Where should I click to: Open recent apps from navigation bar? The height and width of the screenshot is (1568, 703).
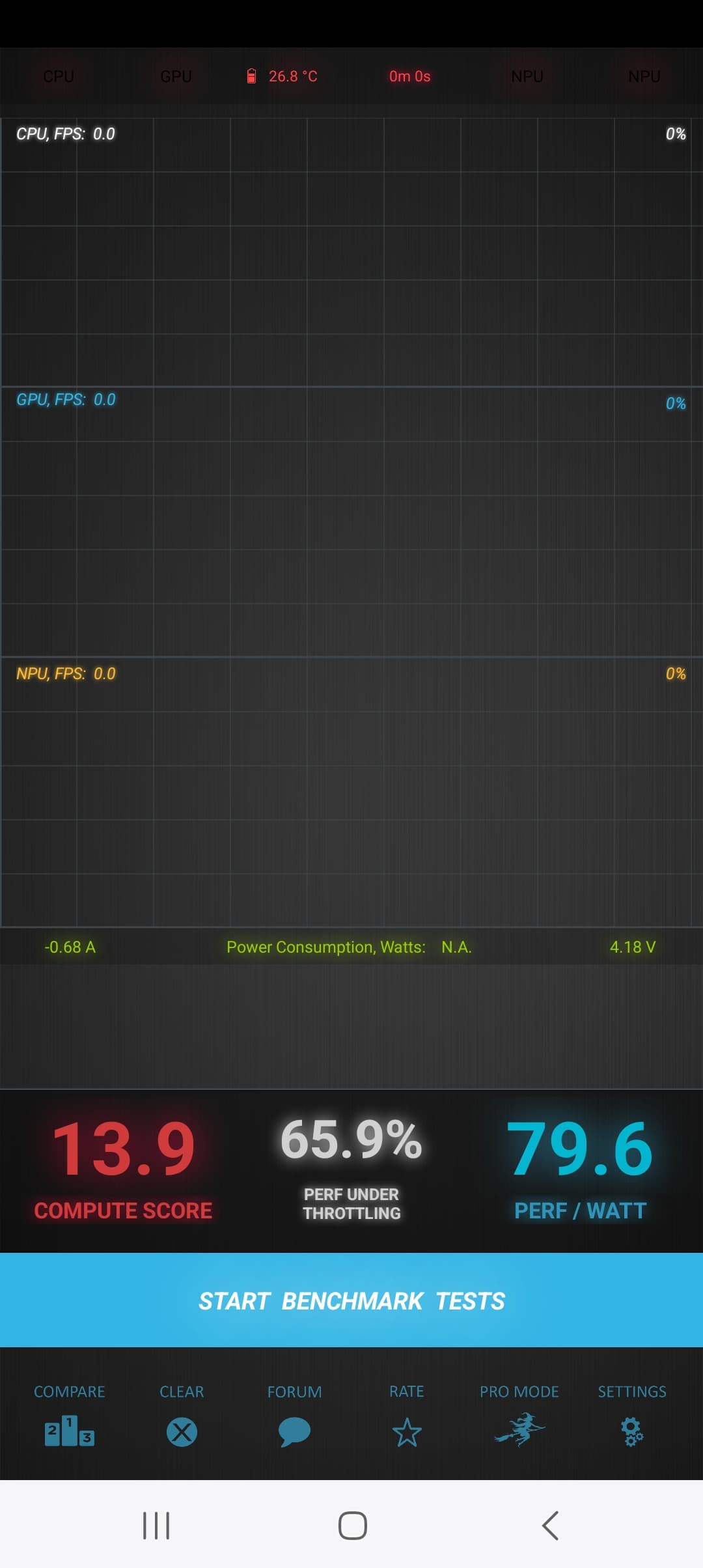[156, 1525]
